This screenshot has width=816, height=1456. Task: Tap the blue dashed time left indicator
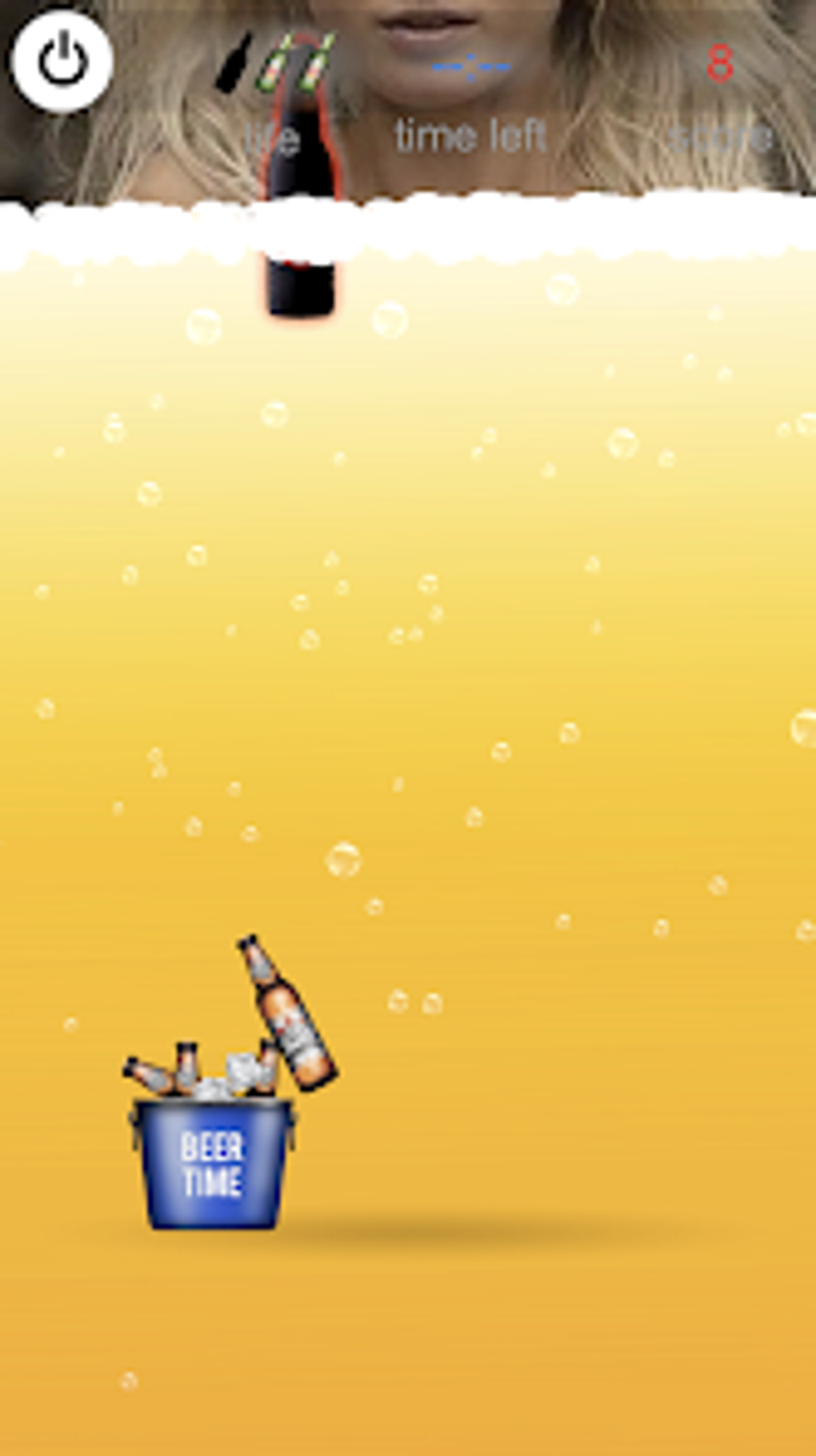click(472, 66)
